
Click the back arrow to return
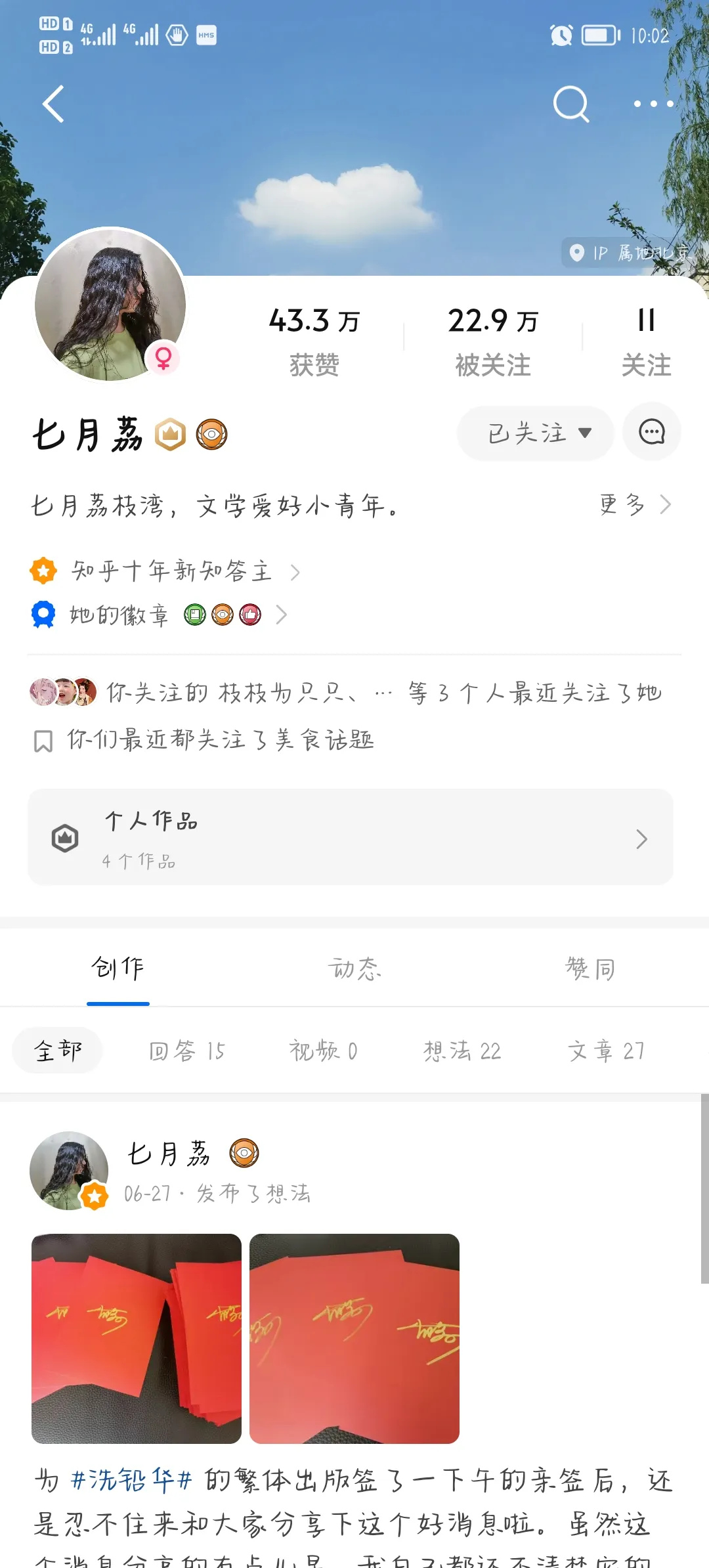55,104
